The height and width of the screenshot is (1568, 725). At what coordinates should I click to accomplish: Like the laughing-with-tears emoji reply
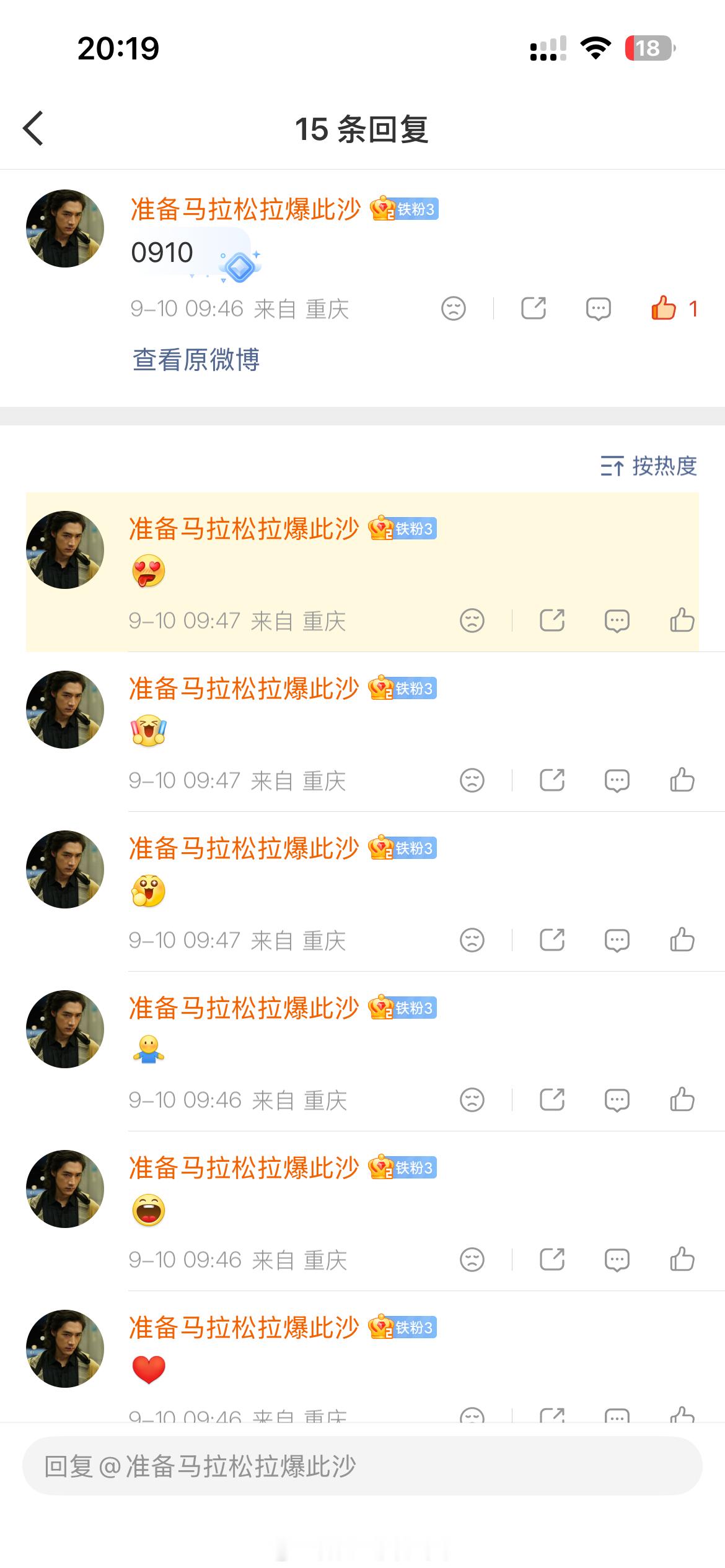[682, 780]
